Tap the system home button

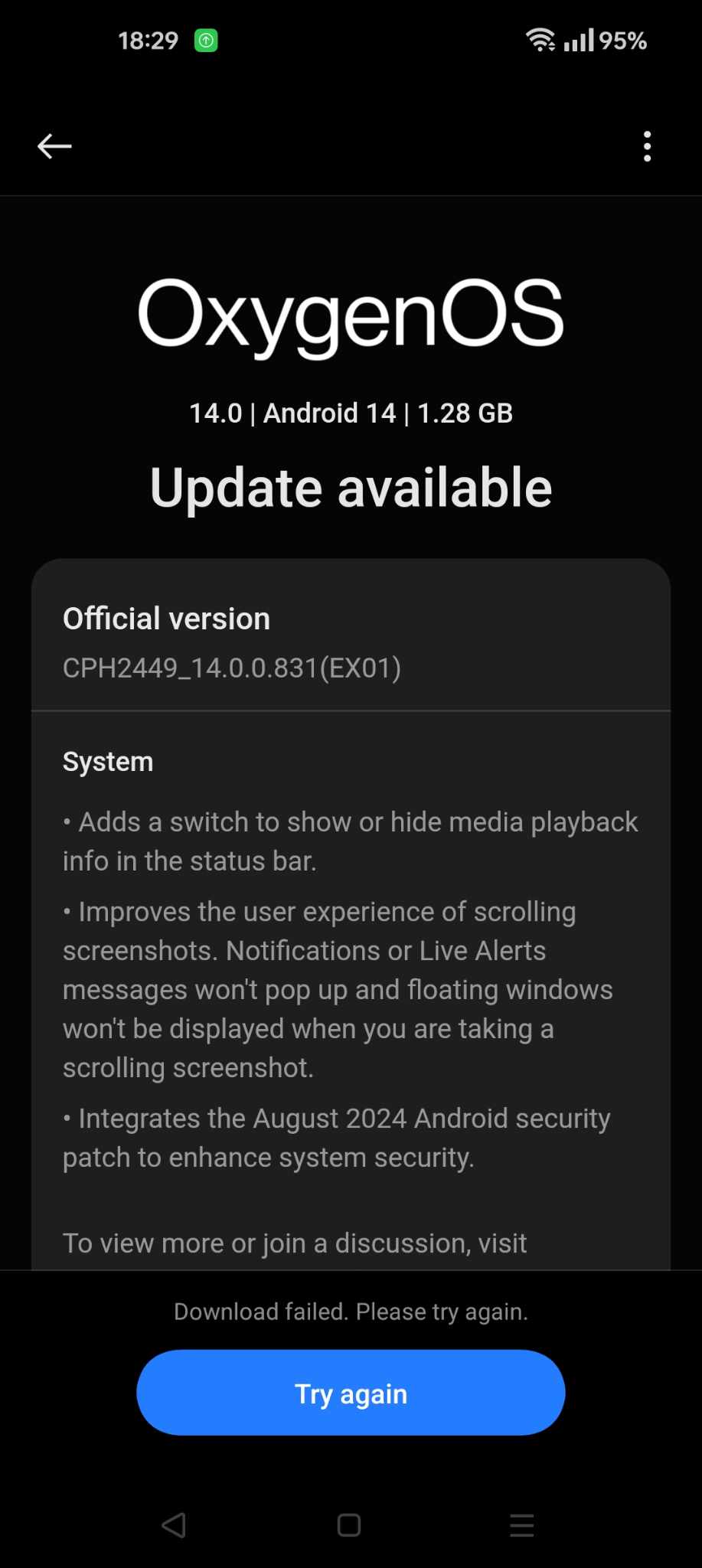[349, 1525]
